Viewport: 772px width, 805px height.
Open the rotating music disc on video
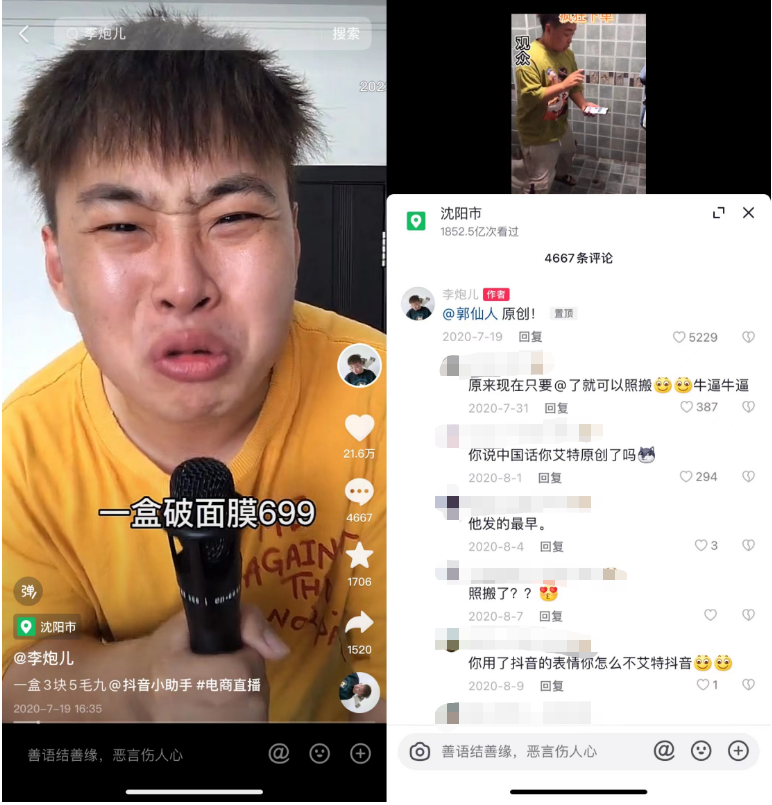coord(359,692)
